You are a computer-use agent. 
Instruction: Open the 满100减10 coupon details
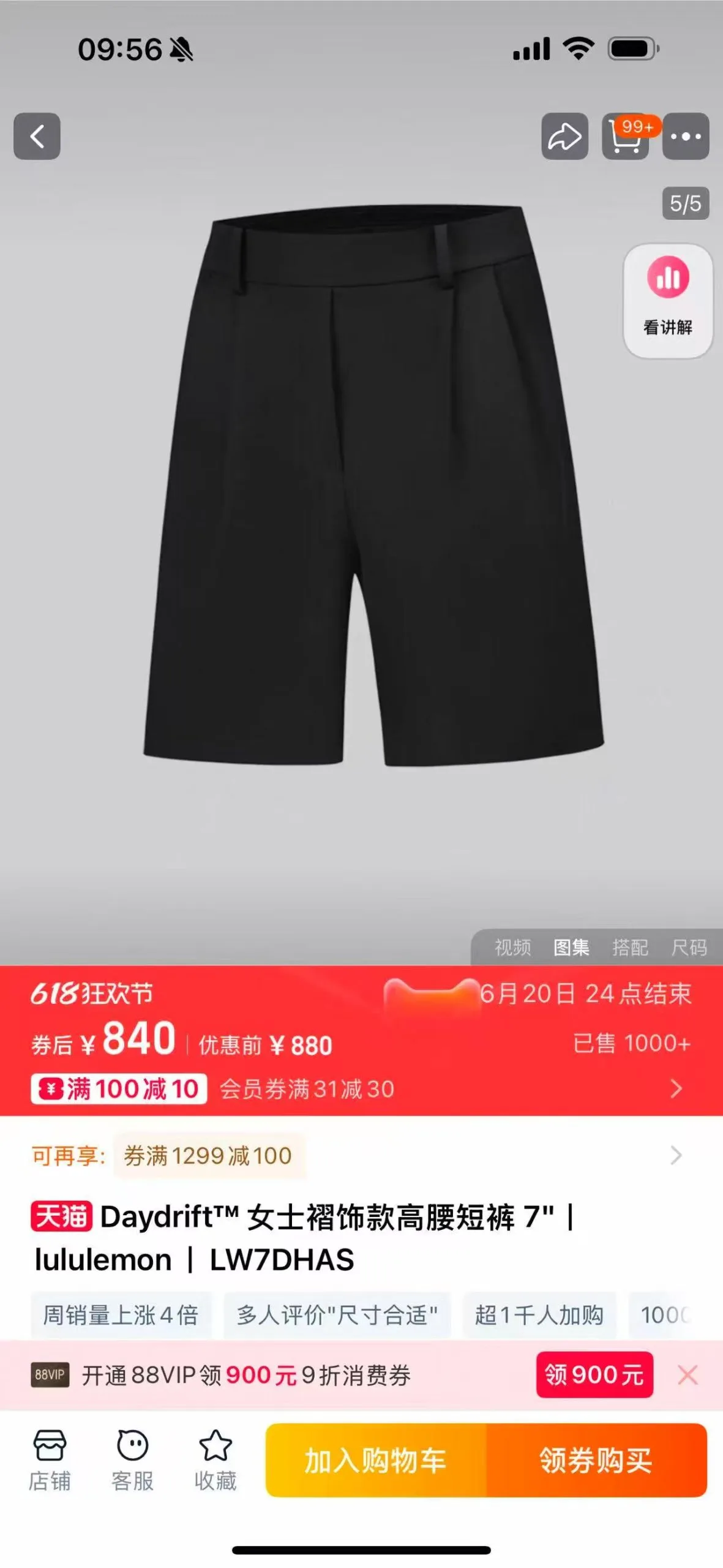[x=119, y=1088]
